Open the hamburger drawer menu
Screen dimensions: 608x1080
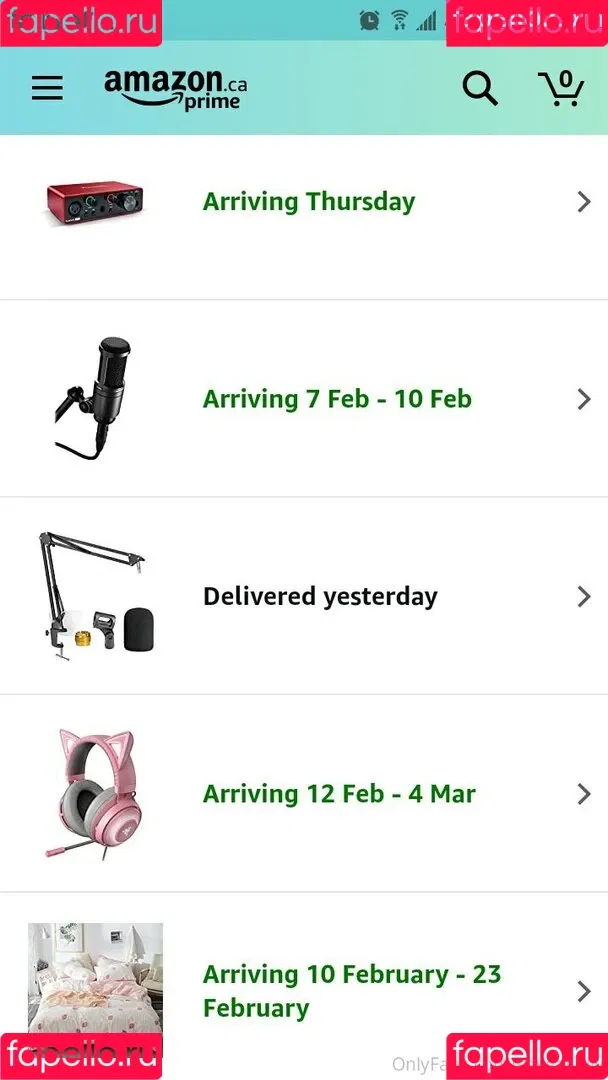[47, 88]
